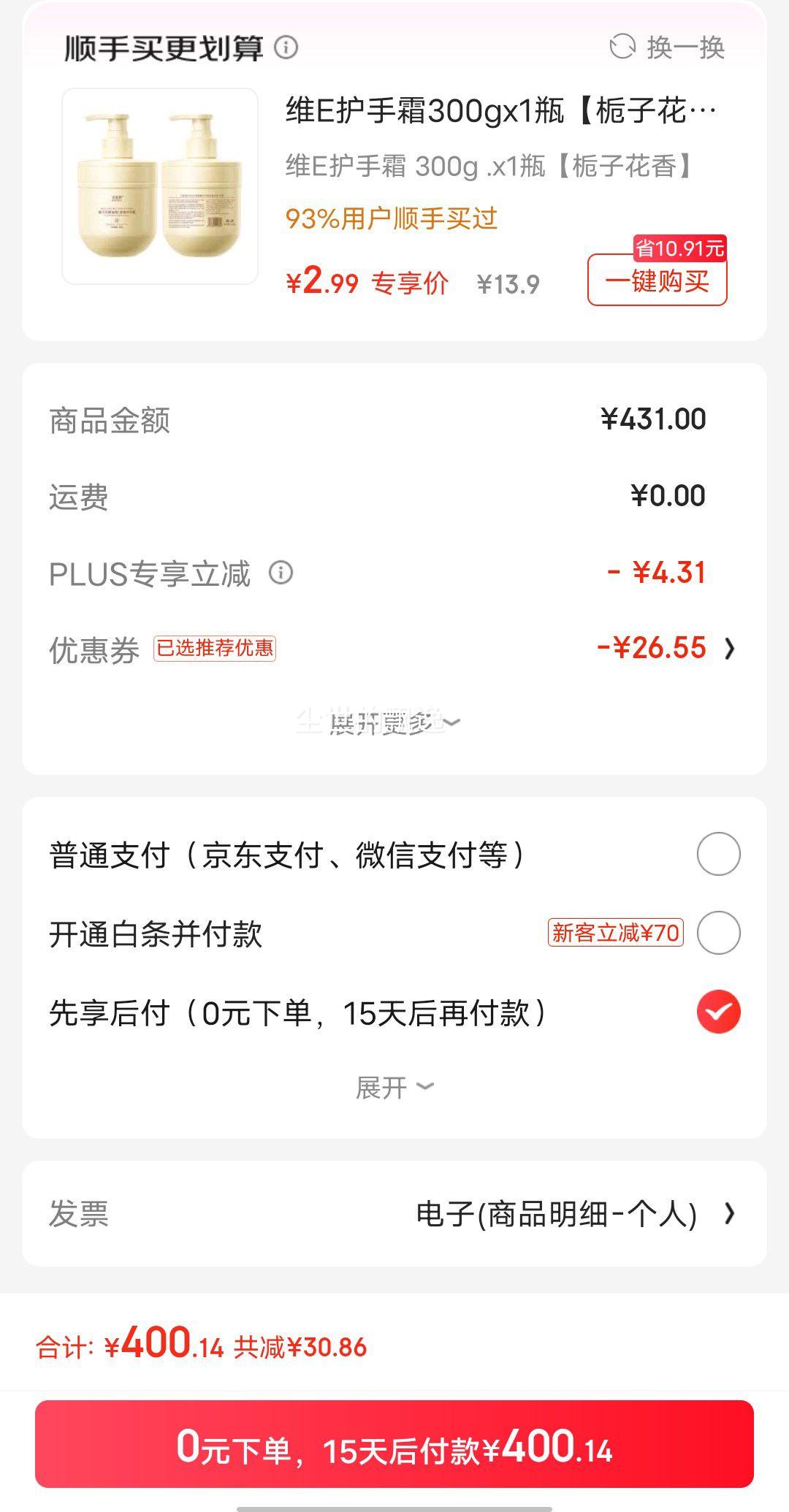The image size is (789, 1512).
Task: Open info icon next to PLUS专享立减
Action: click(281, 573)
